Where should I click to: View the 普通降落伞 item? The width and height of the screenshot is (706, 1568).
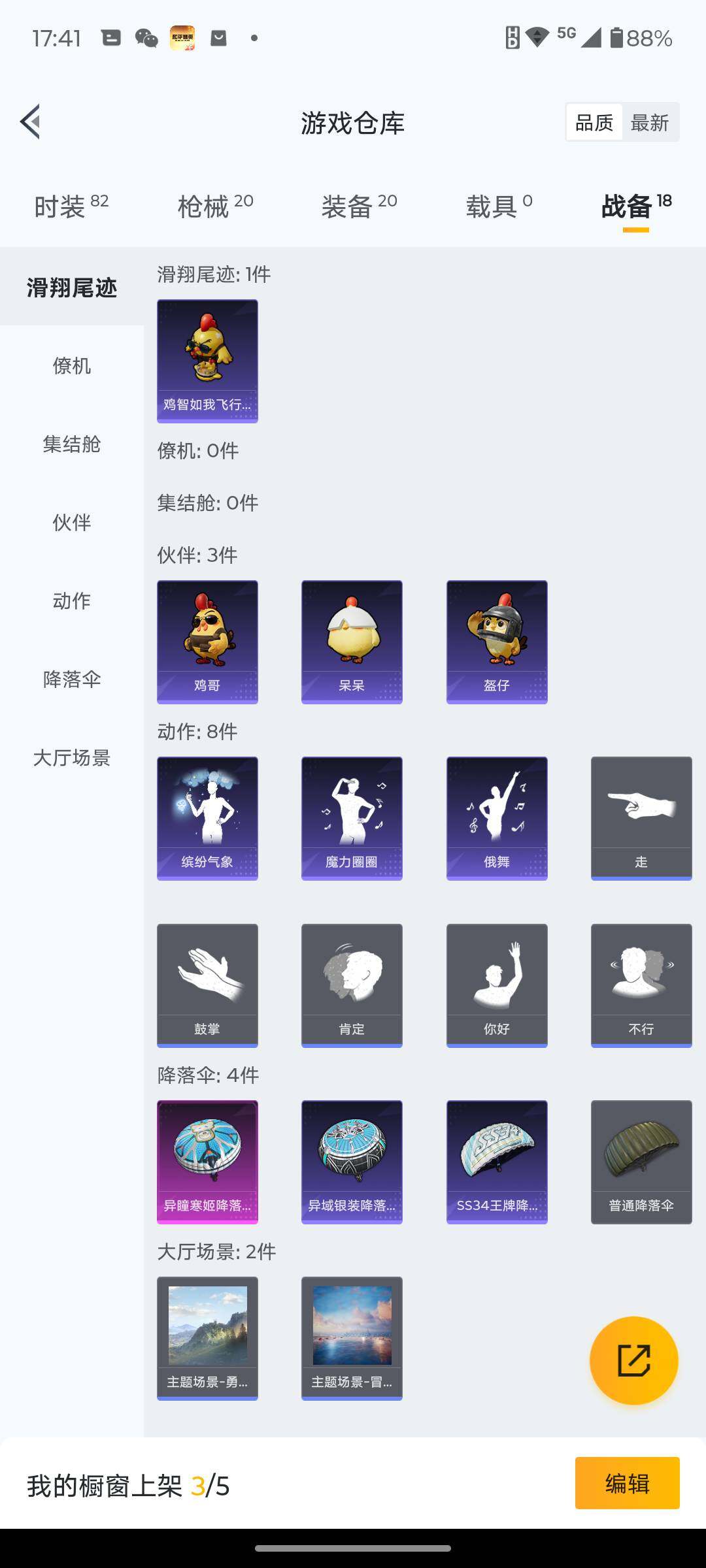641,1162
